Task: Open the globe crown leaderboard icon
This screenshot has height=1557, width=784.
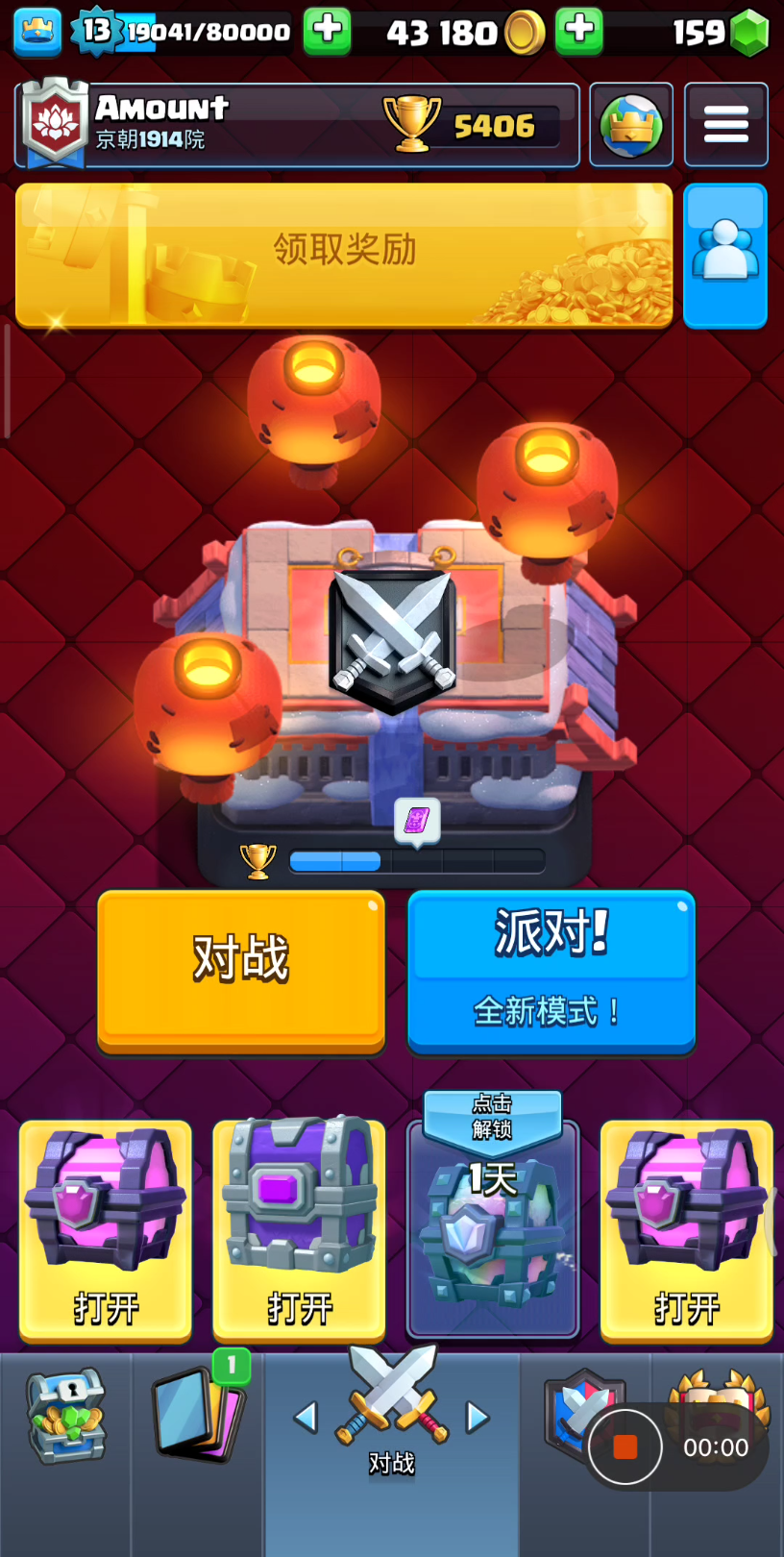Action: click(x=631, y=125)
